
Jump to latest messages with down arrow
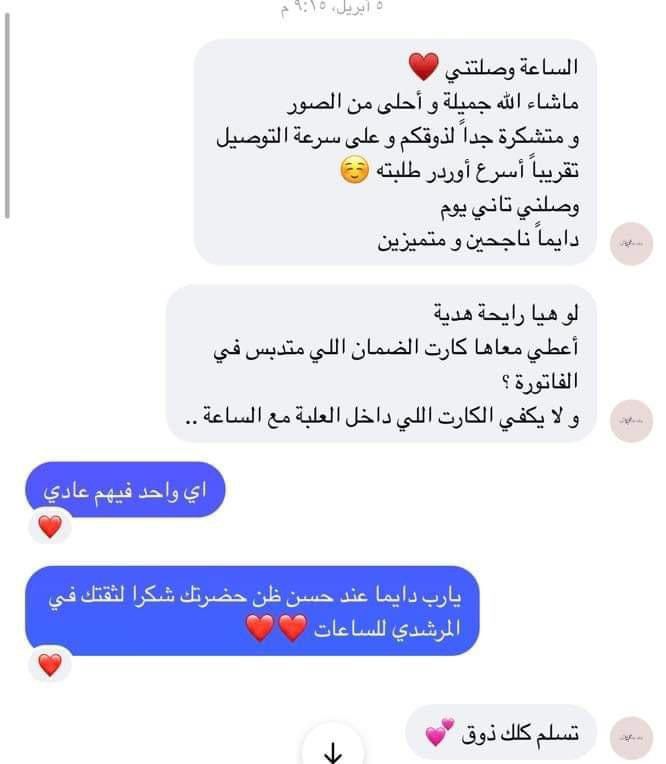tap(333, 752)
